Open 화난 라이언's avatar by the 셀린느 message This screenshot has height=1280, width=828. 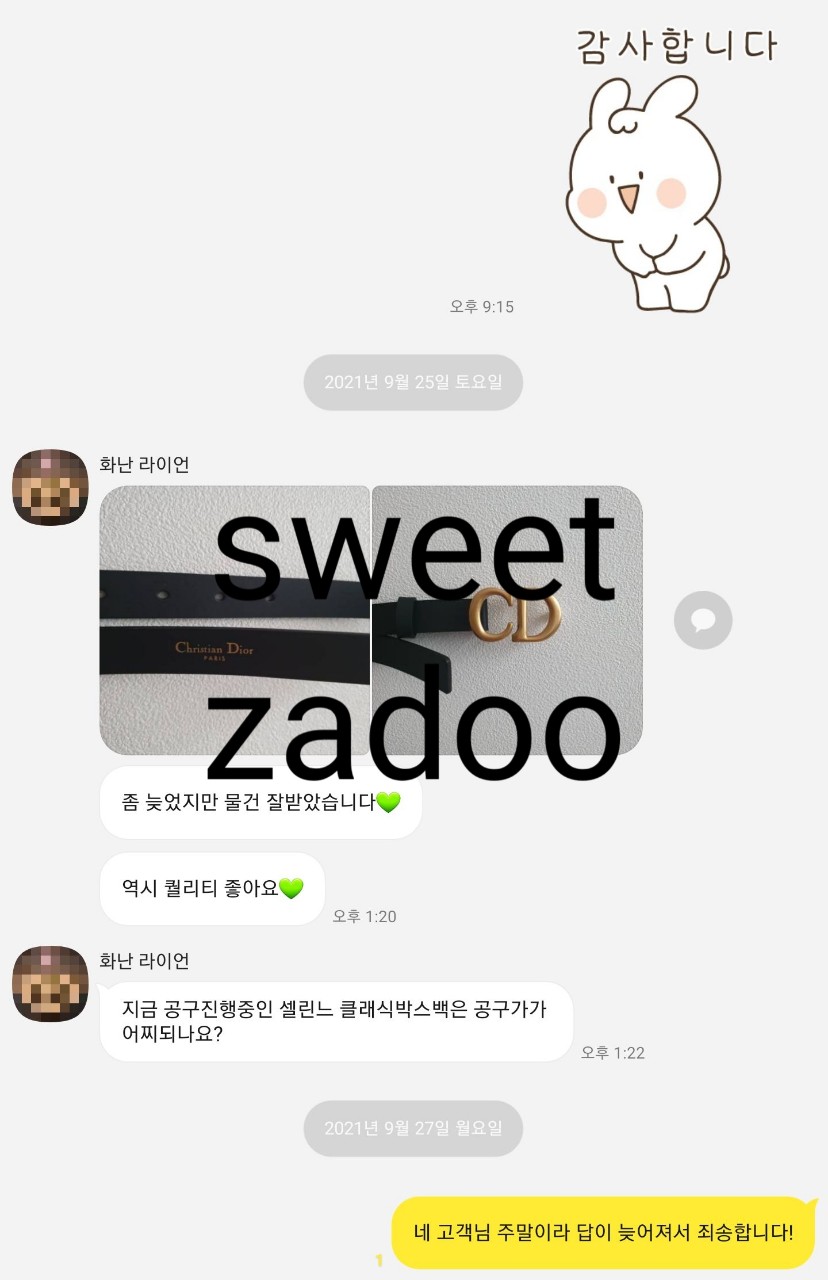tap(50, 984)
